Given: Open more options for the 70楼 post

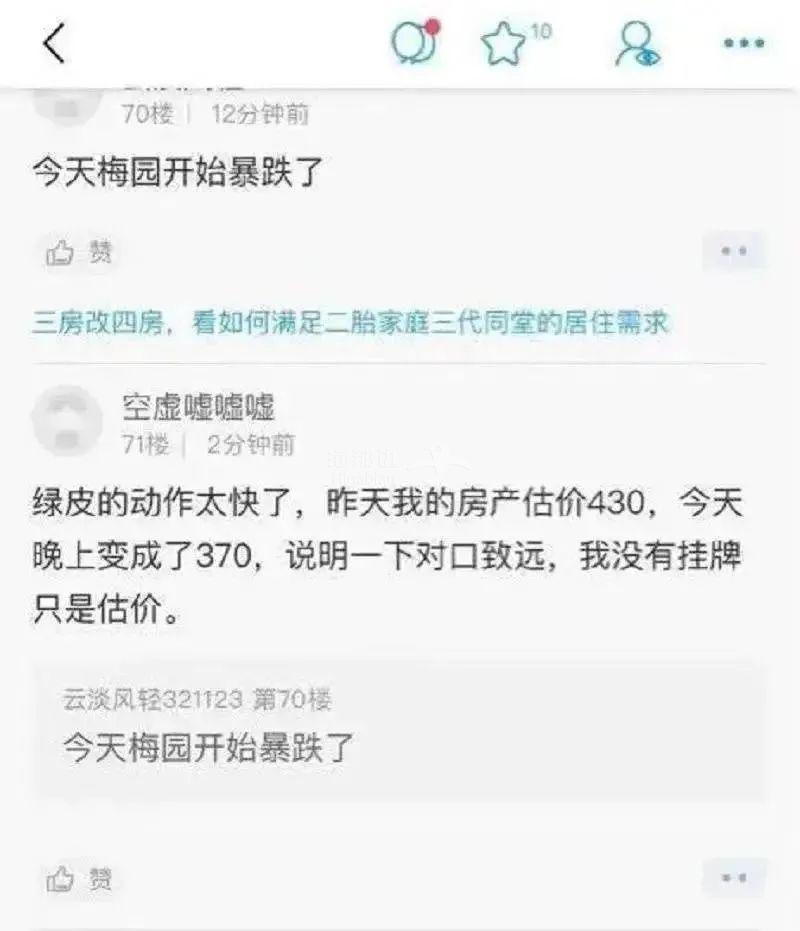Looking at the screenshot, I should tap(734, 252).
